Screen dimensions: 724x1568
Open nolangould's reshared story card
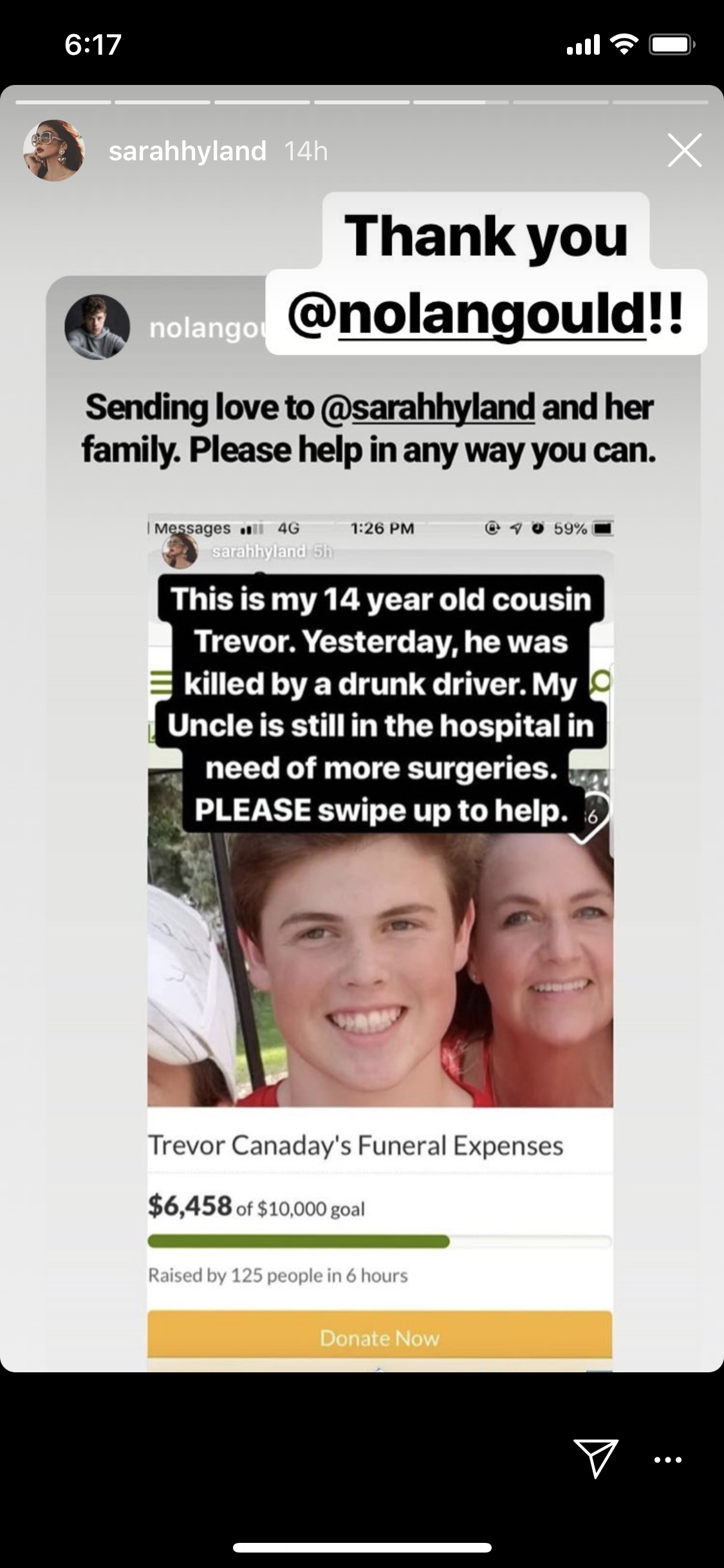point(373,824)
